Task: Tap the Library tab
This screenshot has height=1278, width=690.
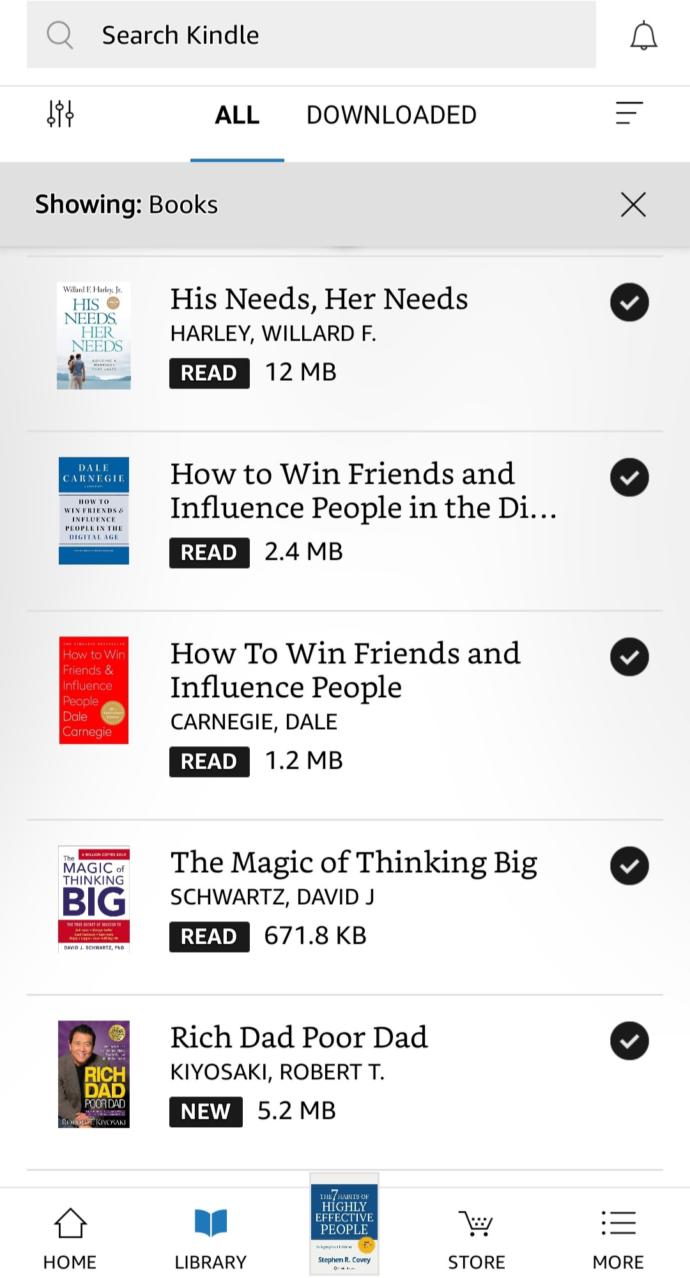Action: click(x=210, y=1238)
